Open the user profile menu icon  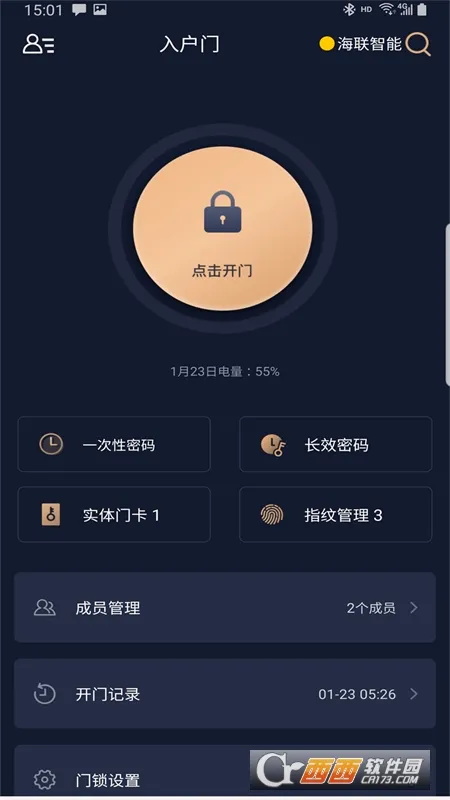(x=38, y=44)
